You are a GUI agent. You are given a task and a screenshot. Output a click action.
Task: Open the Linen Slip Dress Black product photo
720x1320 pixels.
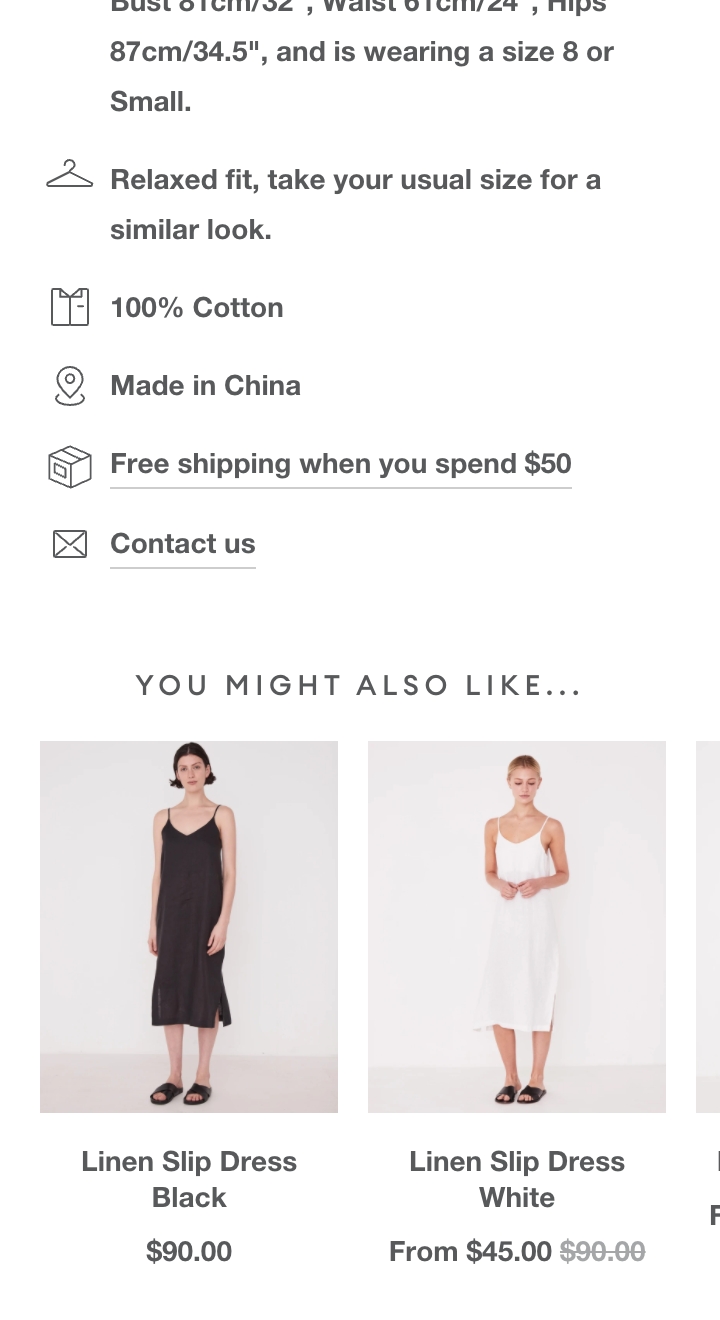pos(189,926)
